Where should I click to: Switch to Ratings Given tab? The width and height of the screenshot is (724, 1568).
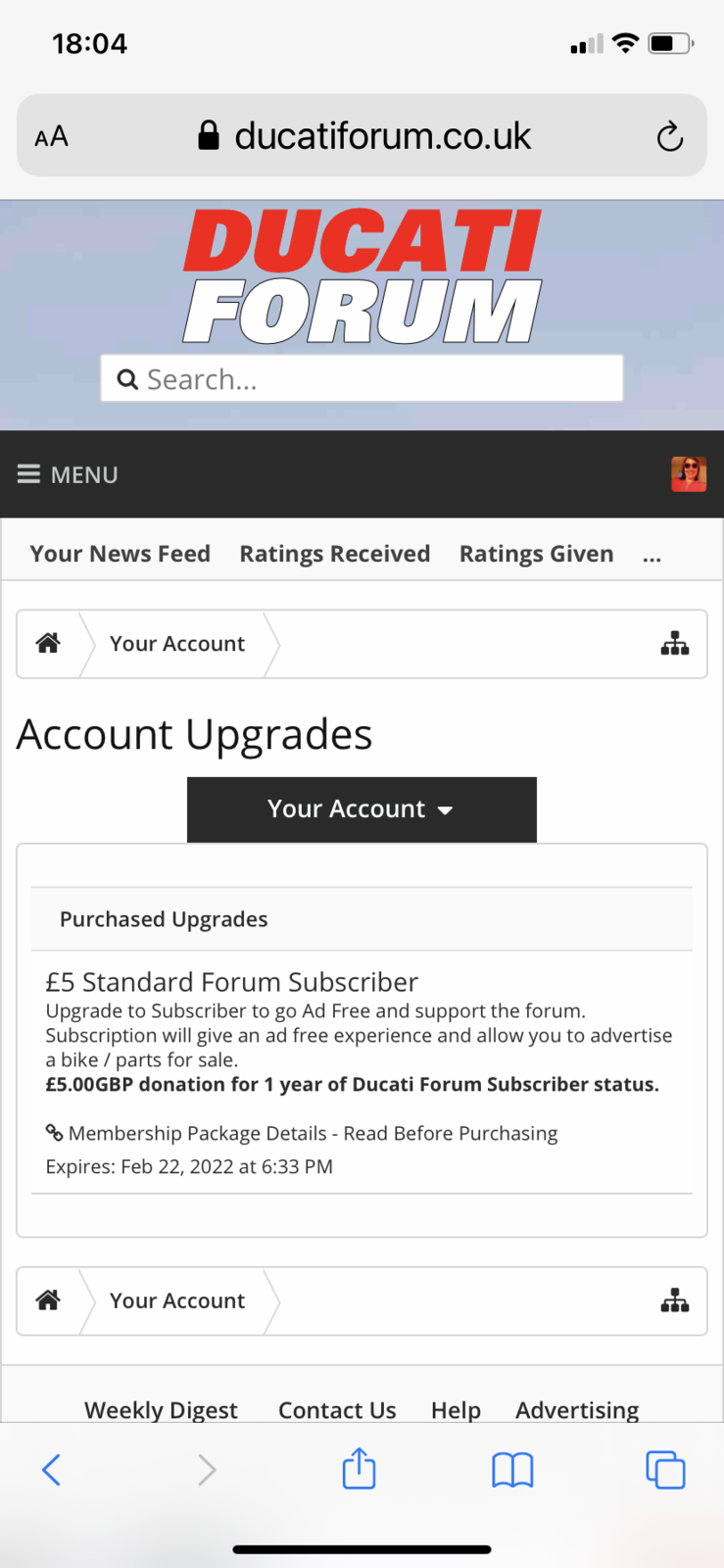click(536, 554)
